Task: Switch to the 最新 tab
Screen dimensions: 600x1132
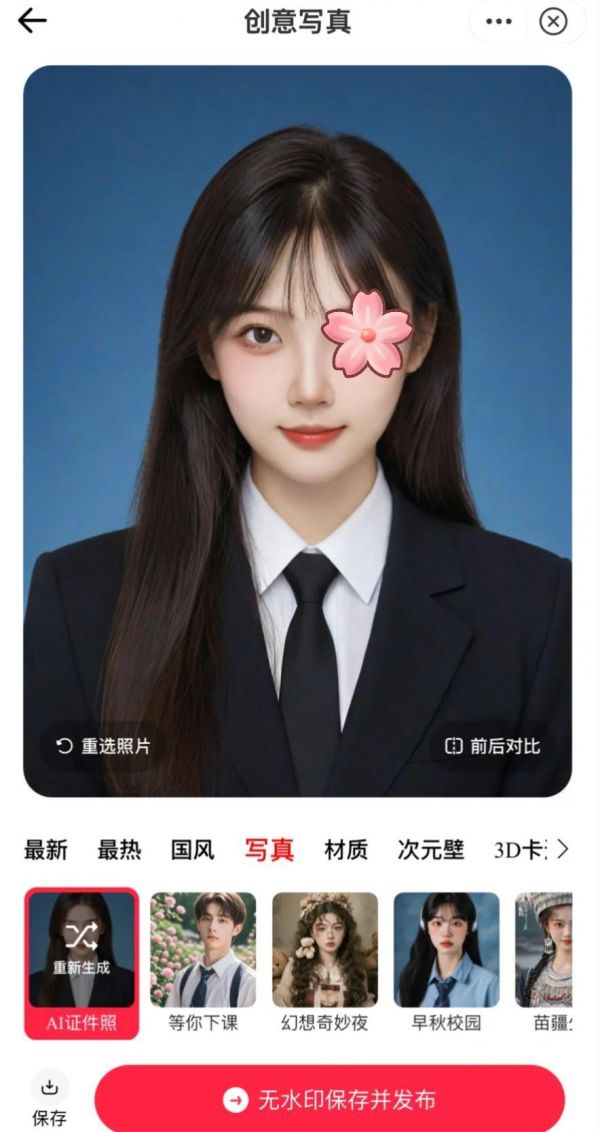Action: (x=45, y=850)
